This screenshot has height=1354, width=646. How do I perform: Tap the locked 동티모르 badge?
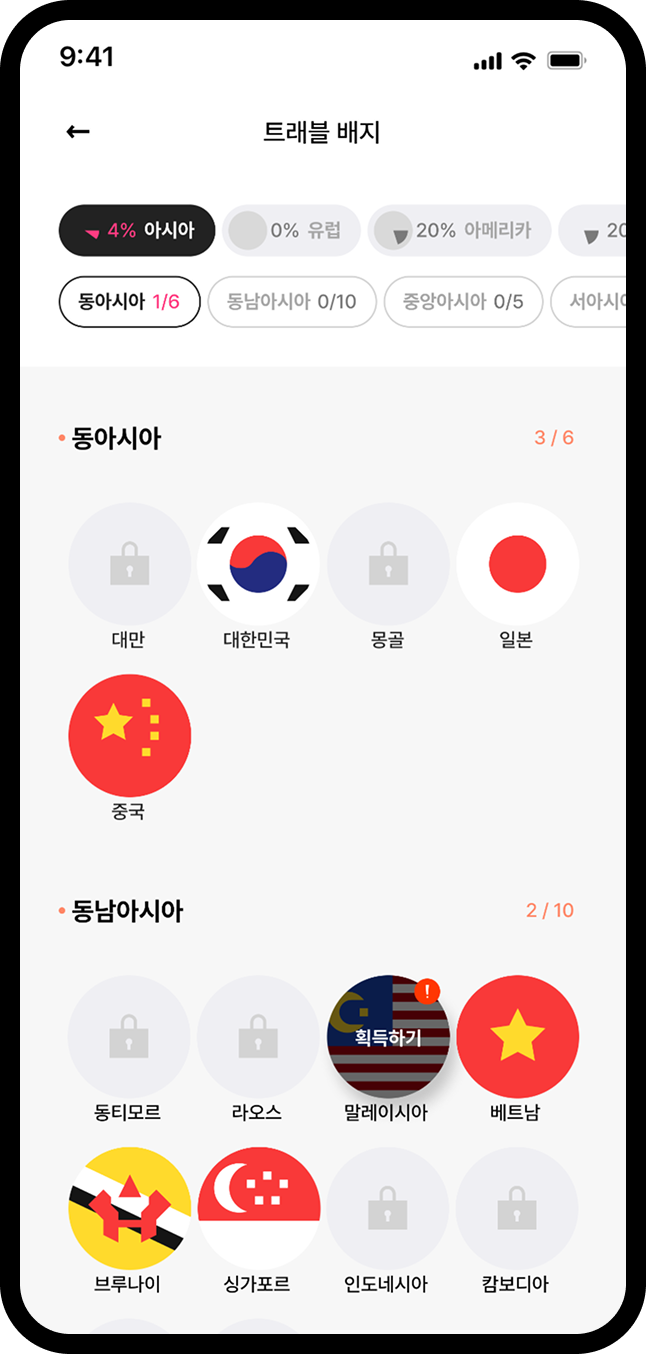[129, 1037]
